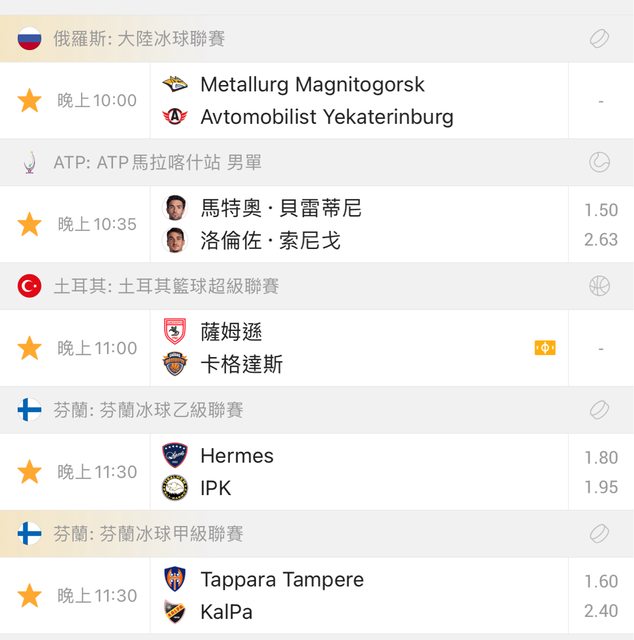Select the 2.63 odds for 洛倫佐·索尼戈
Image resolution: width=634 pixels, height=640 pixels.
(601, 239)
